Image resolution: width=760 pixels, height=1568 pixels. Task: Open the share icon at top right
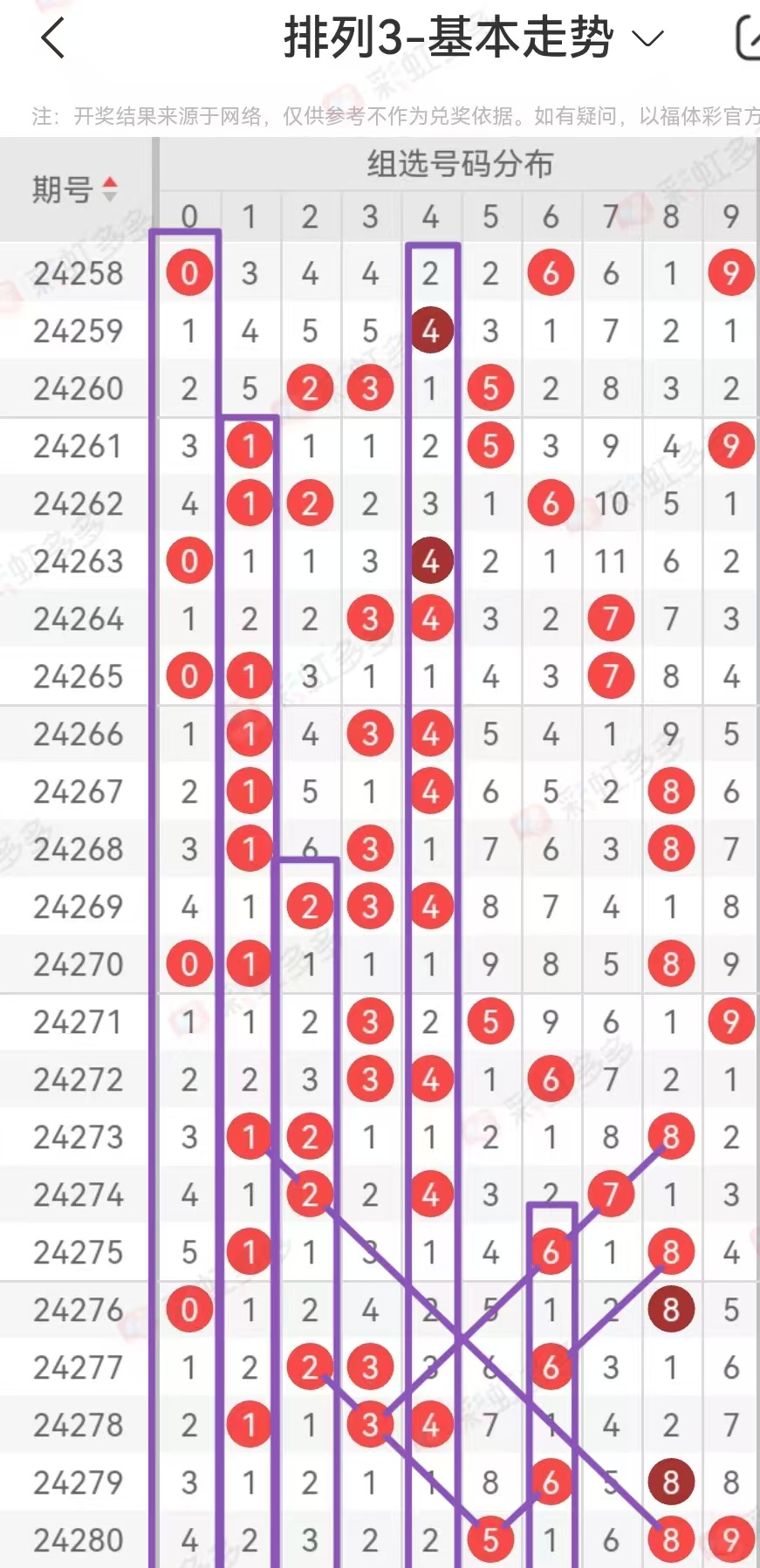coord(748,38)
